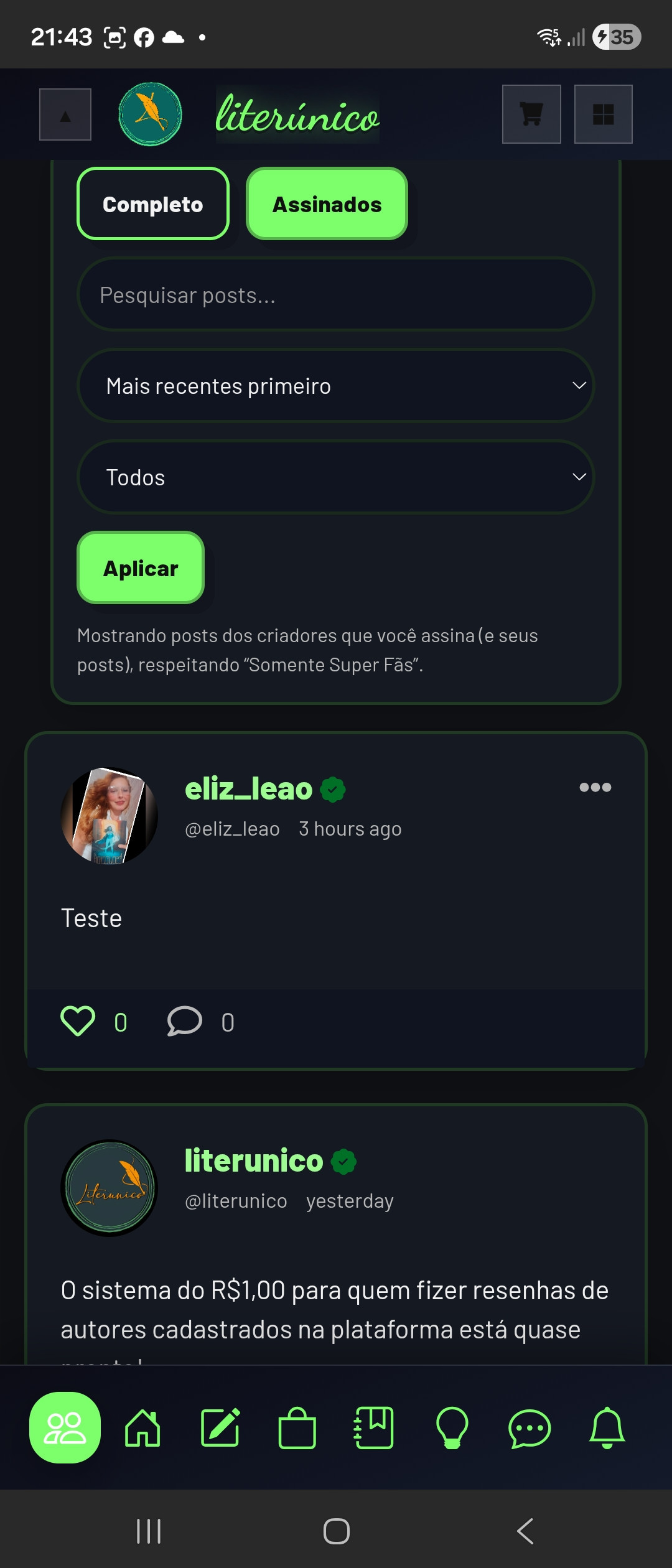Screen dimensions: 672x1568
Task: Switch to the Completo feed
Action: [x=153, y=203]
